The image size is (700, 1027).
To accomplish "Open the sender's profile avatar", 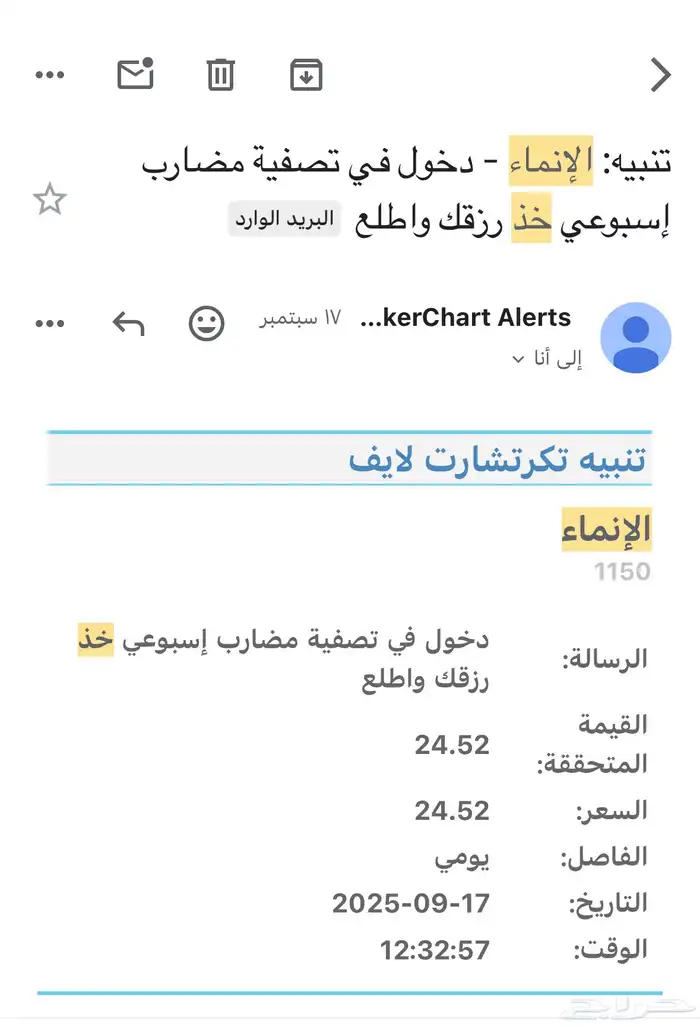I will tap(635, 337).
